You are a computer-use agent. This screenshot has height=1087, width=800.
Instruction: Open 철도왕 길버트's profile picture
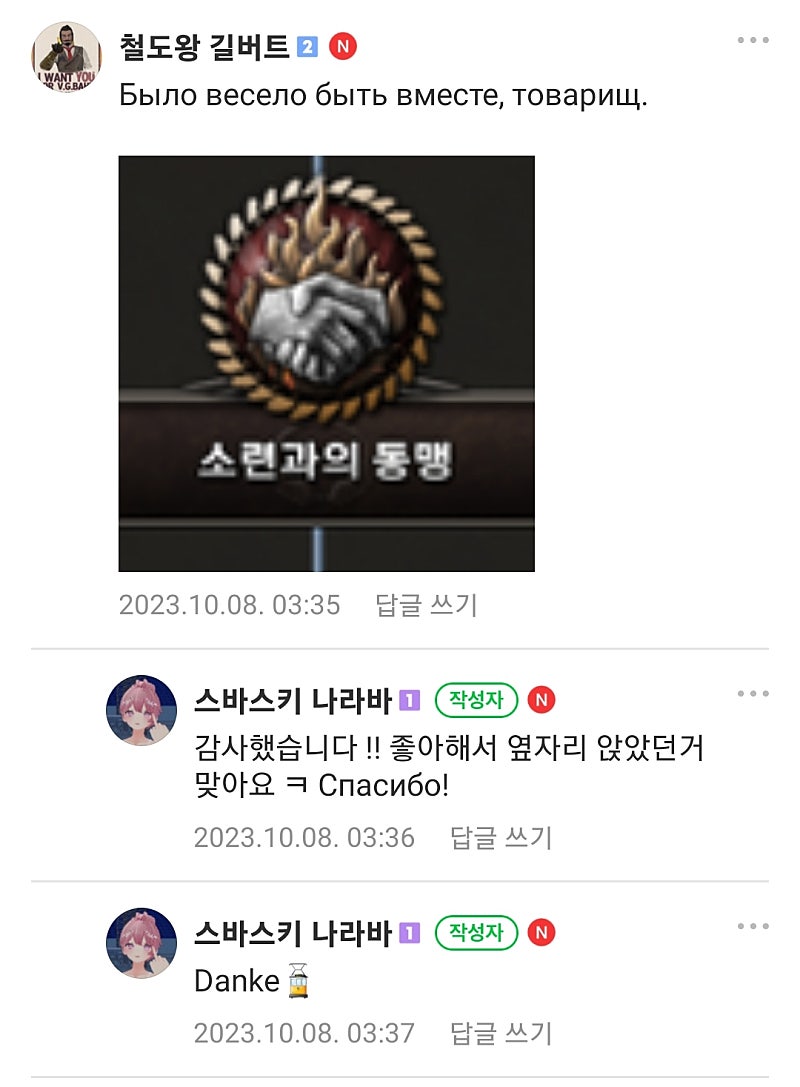click(x=67, y=57)
